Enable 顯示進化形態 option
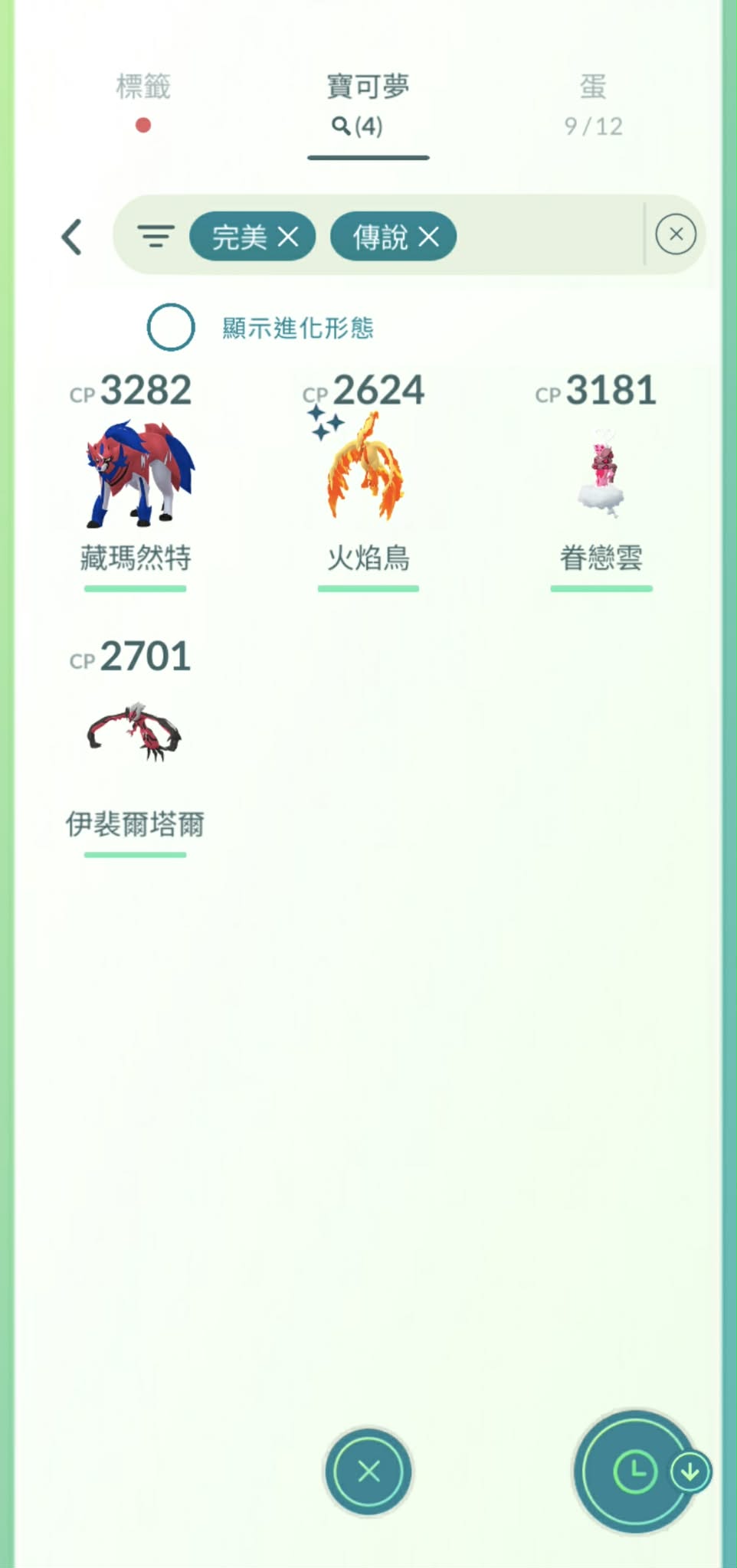The image size is (737, 1568). point(171,328)
